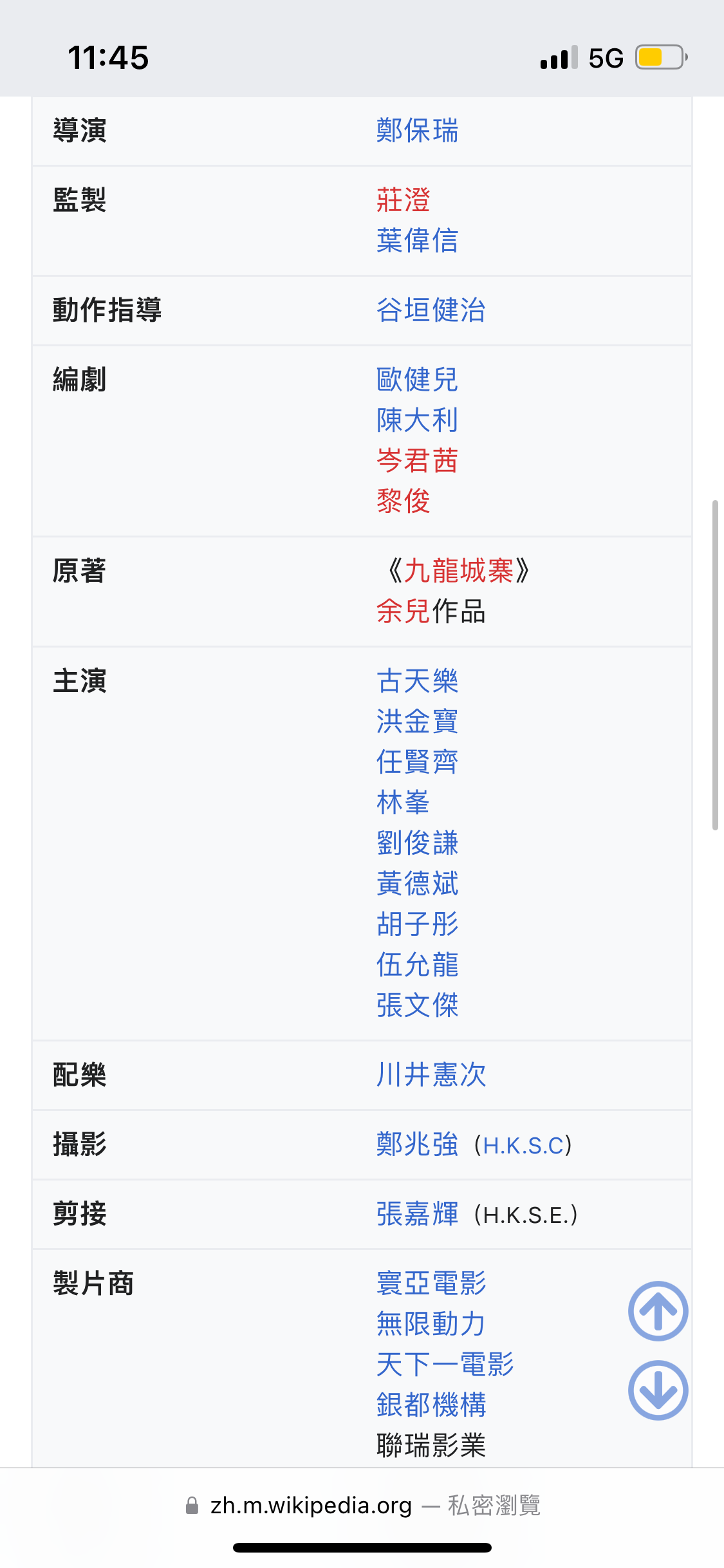This screenshot has width=724, height=1568.
Task: Open the 九龍城寨 source work link
Action: click(x=458, y=570)
